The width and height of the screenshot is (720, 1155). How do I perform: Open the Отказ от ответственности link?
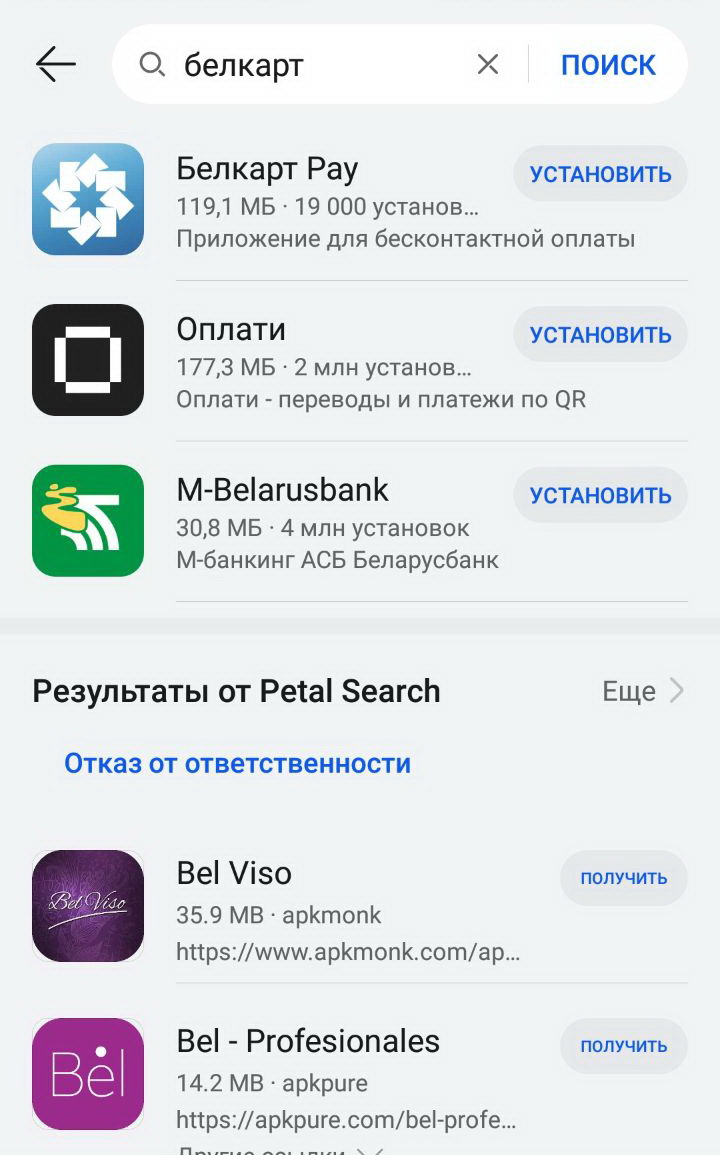[237, 763]
